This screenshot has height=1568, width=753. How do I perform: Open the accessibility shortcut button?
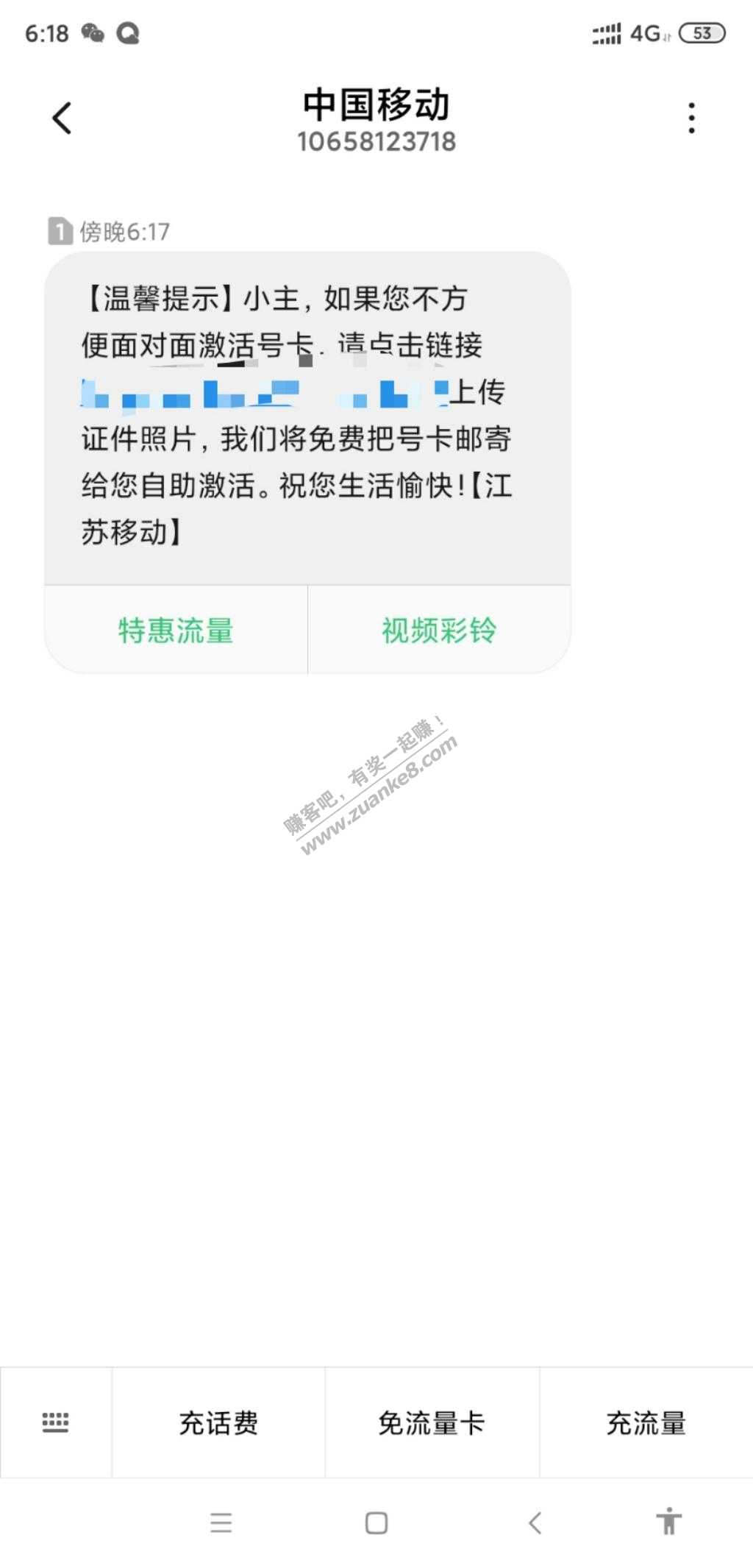coord(668,1522)
